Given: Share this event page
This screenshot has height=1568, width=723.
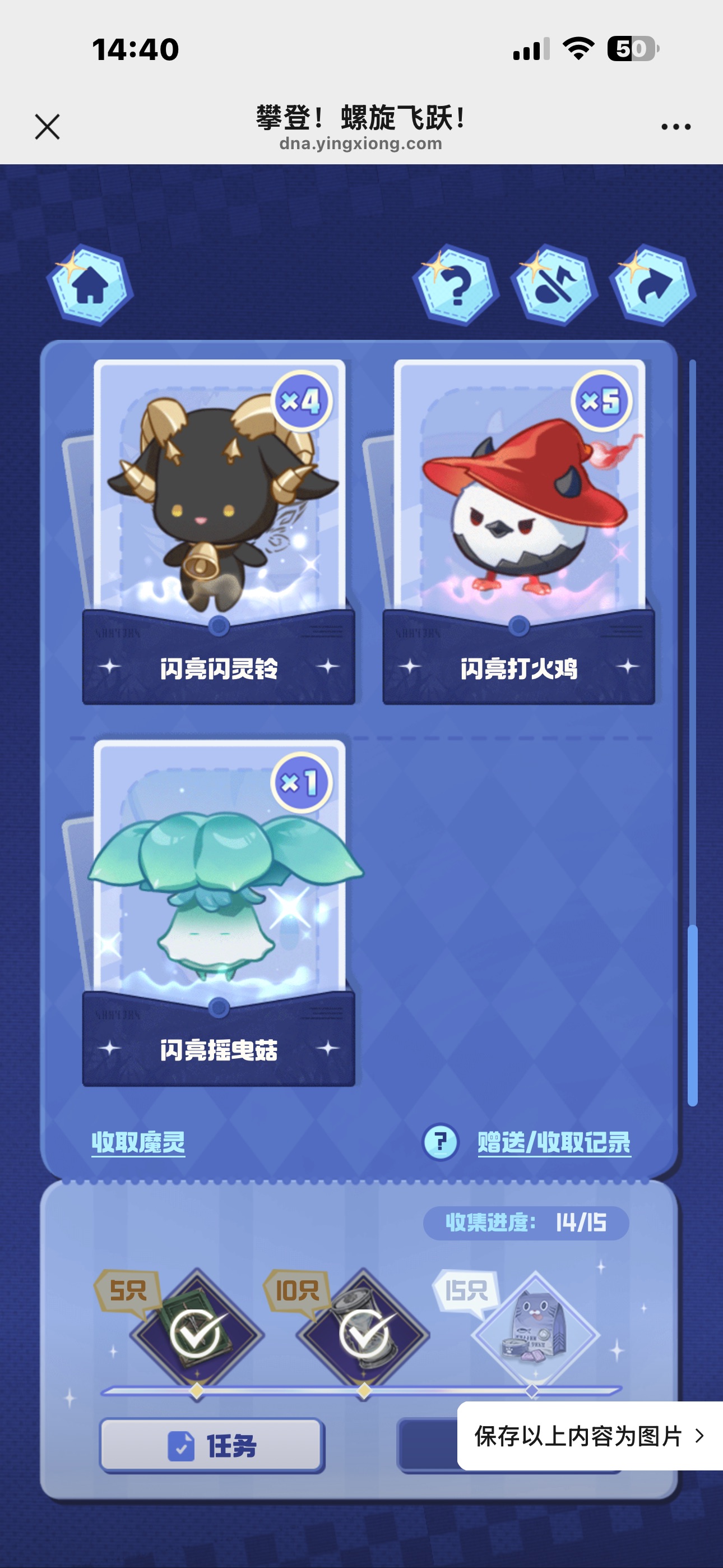Looking at the screenshot, I should click(x=653, y=285).
